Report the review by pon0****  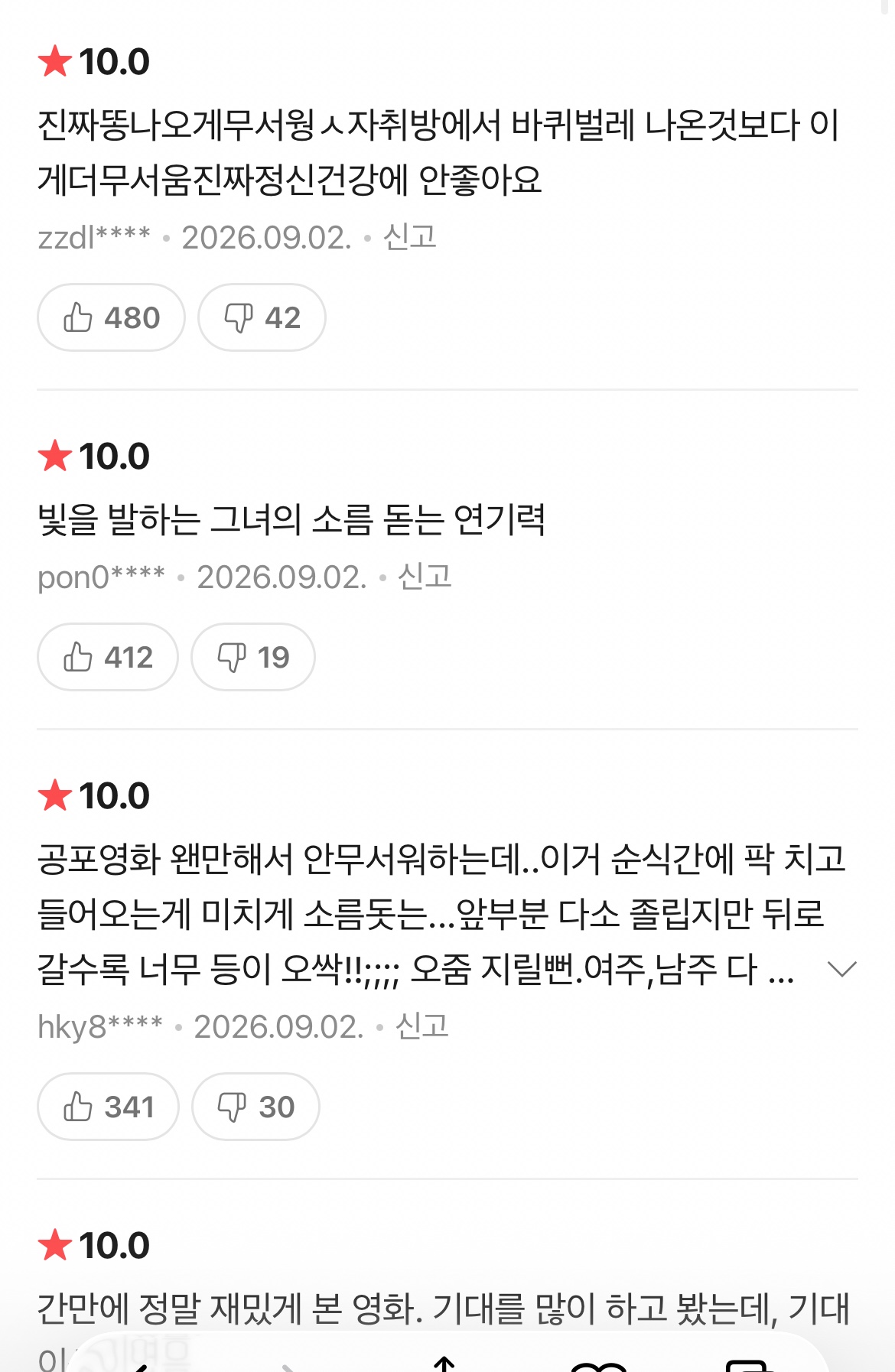(x=425, y=577)
